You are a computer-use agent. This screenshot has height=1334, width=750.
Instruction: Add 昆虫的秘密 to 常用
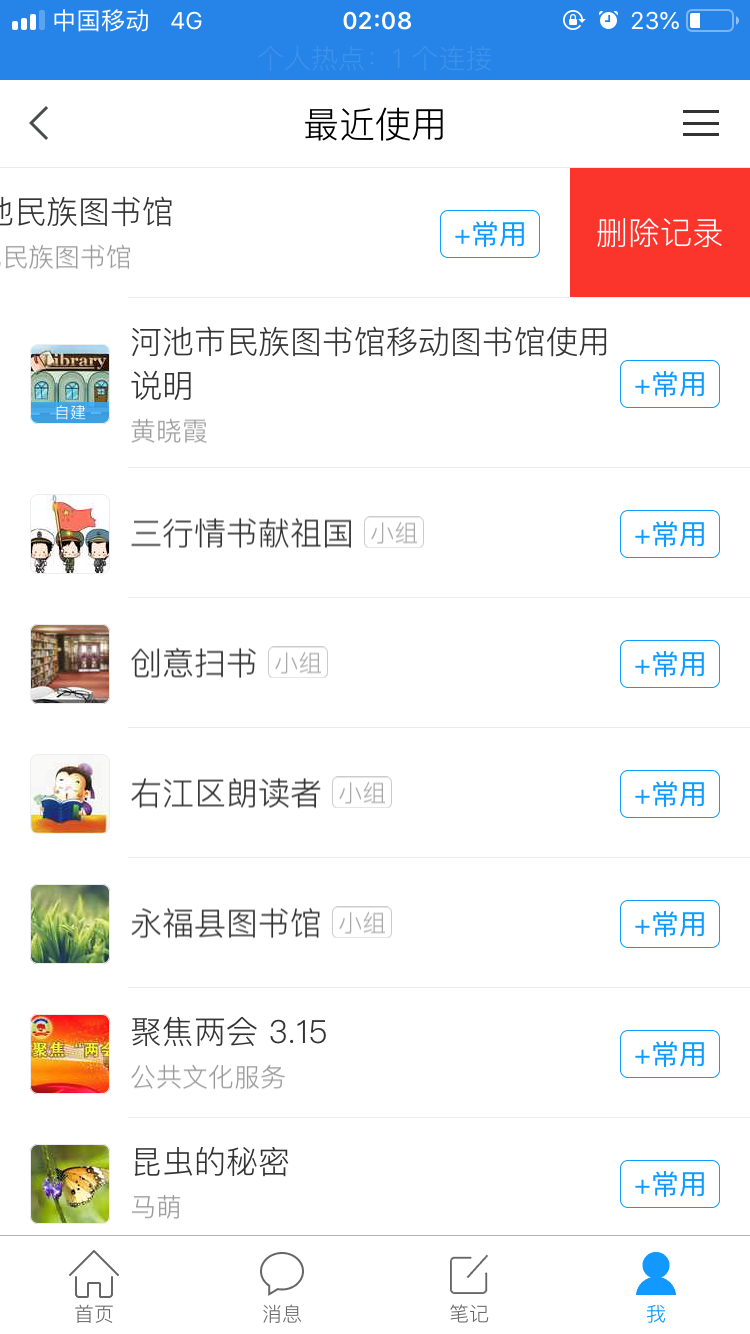(669, 1184)
